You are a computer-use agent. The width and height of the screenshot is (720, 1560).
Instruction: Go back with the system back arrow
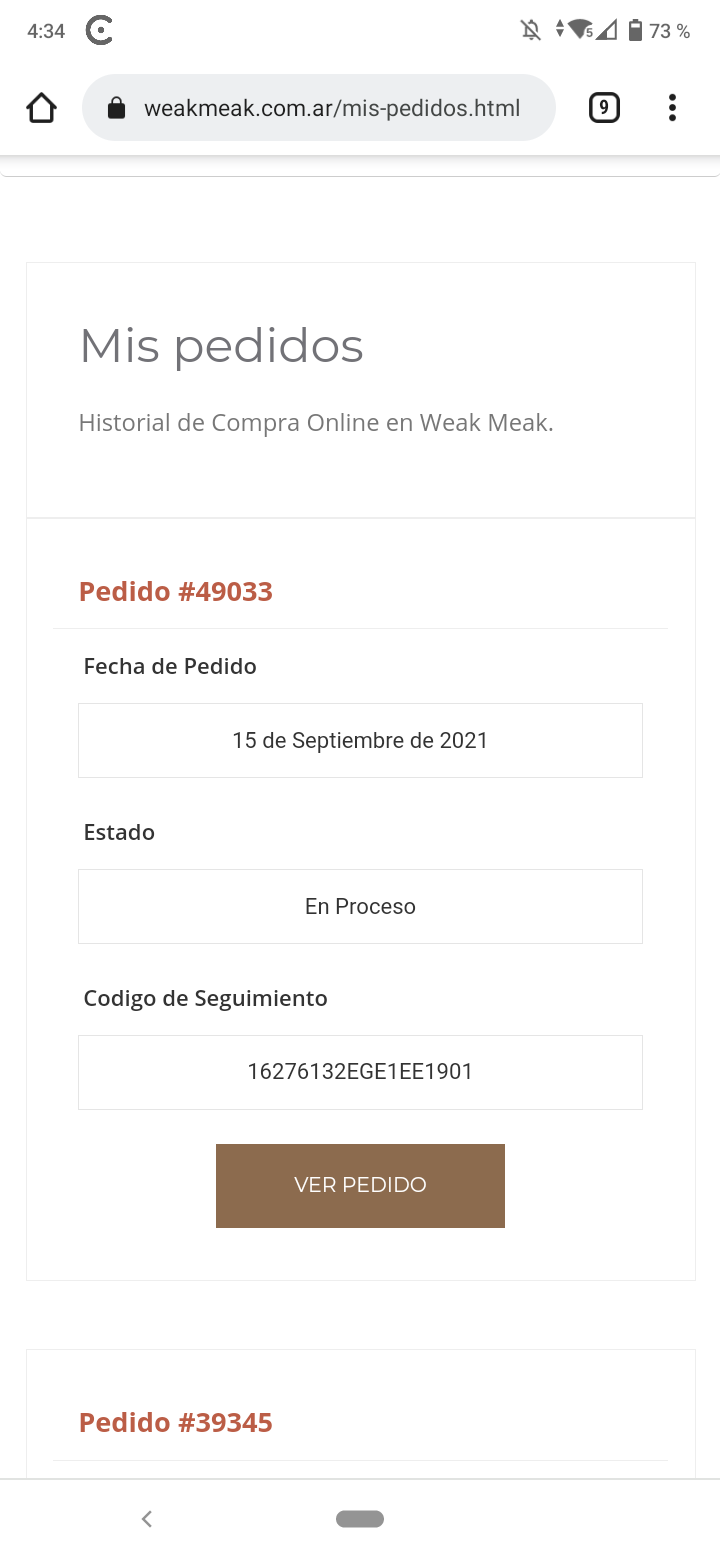147,1519
